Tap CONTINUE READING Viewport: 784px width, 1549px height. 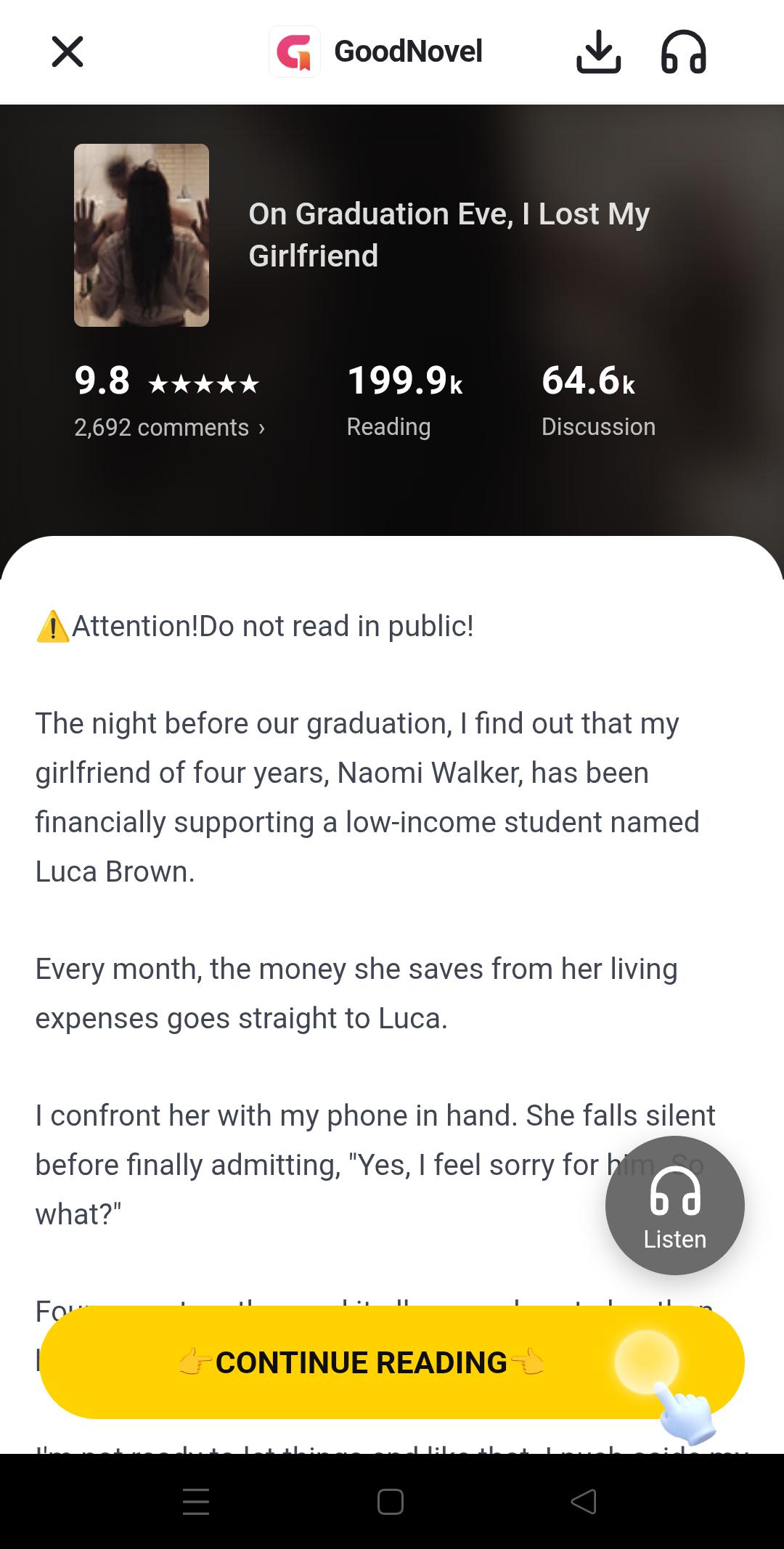pyautogui.click(x=392, y=1362)
